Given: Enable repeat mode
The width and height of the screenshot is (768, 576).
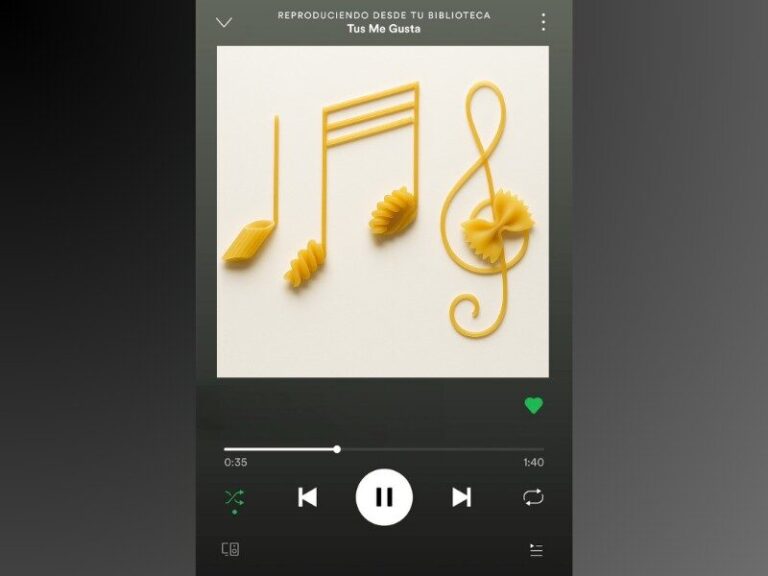Looking at the screenshot, I should [x=533, y=497].
